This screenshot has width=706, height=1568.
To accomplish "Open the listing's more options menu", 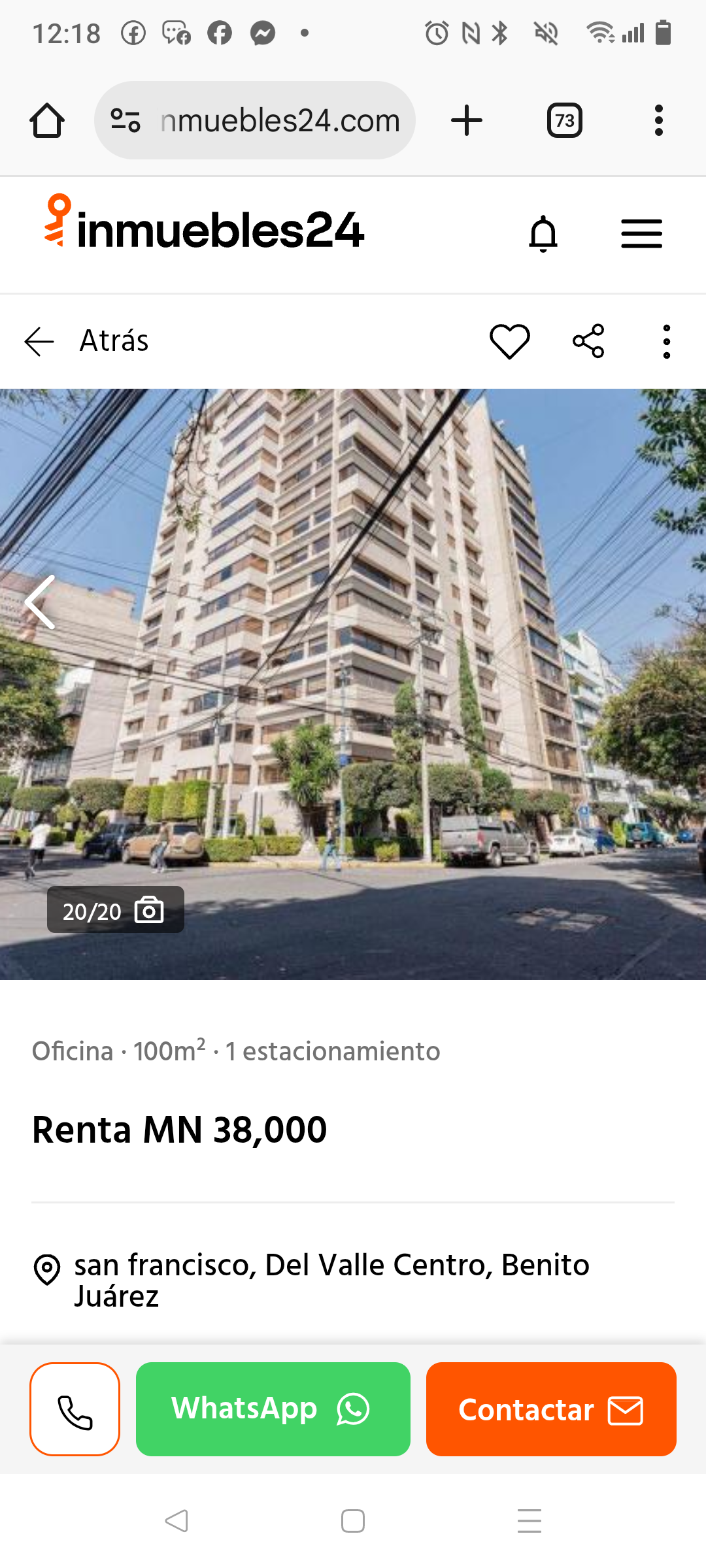I will point(666,341).
